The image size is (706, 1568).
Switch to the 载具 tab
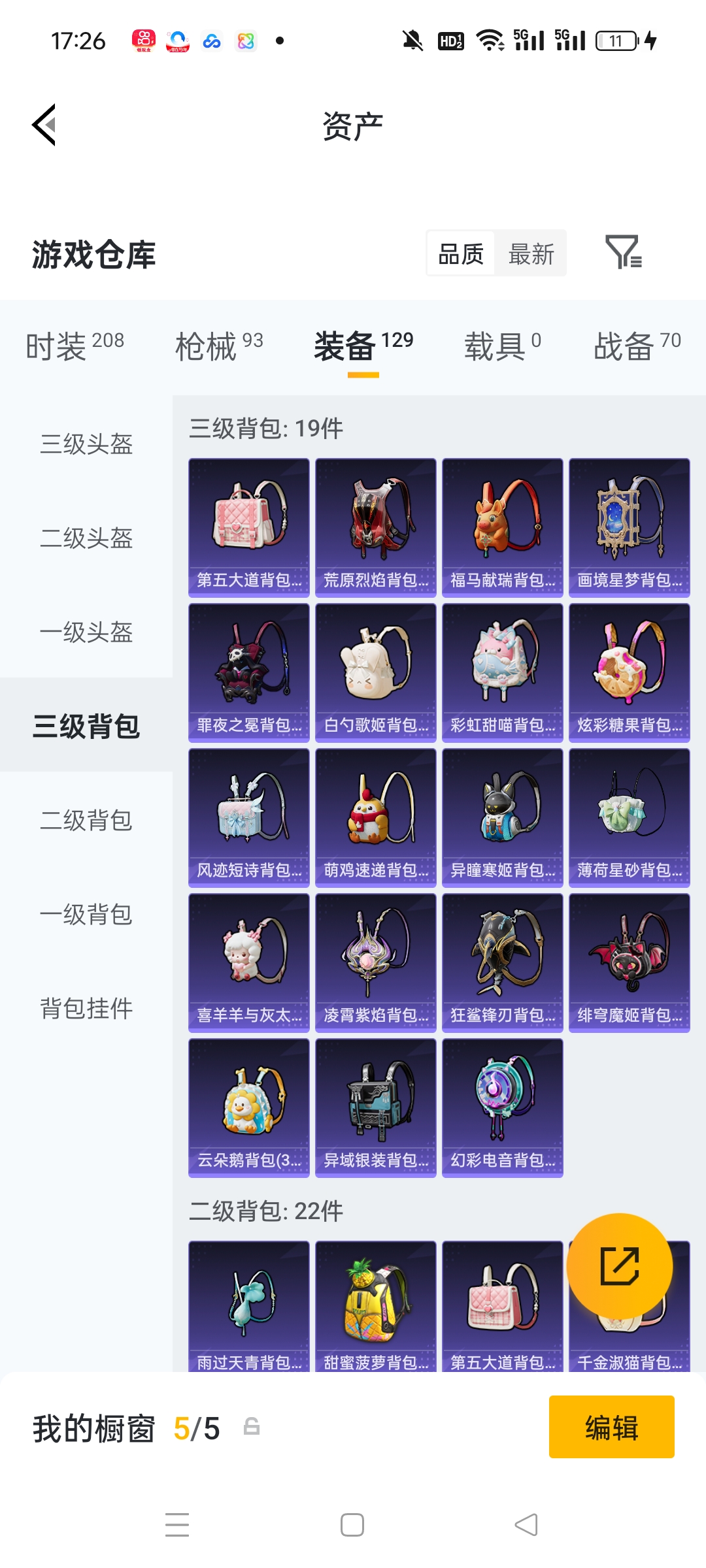502,346
